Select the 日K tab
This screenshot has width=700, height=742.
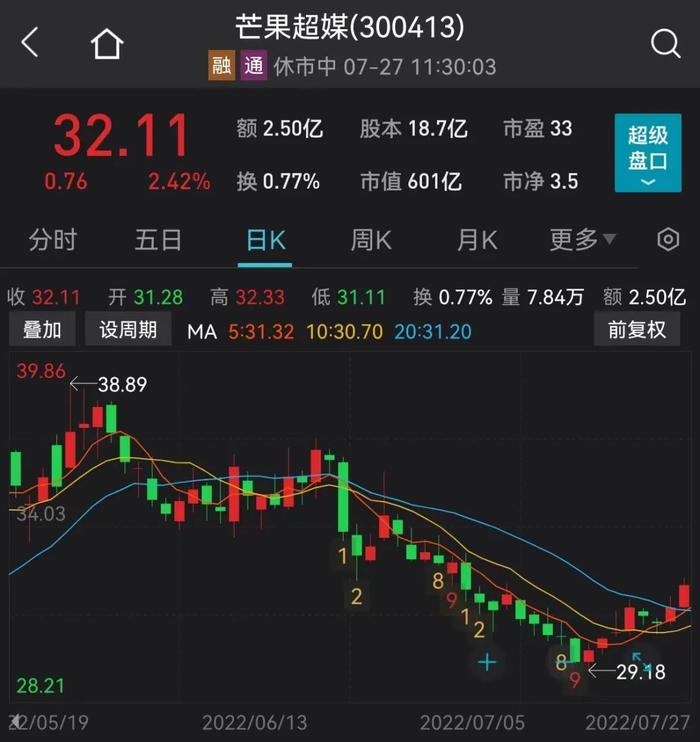[x=266, y=240]
